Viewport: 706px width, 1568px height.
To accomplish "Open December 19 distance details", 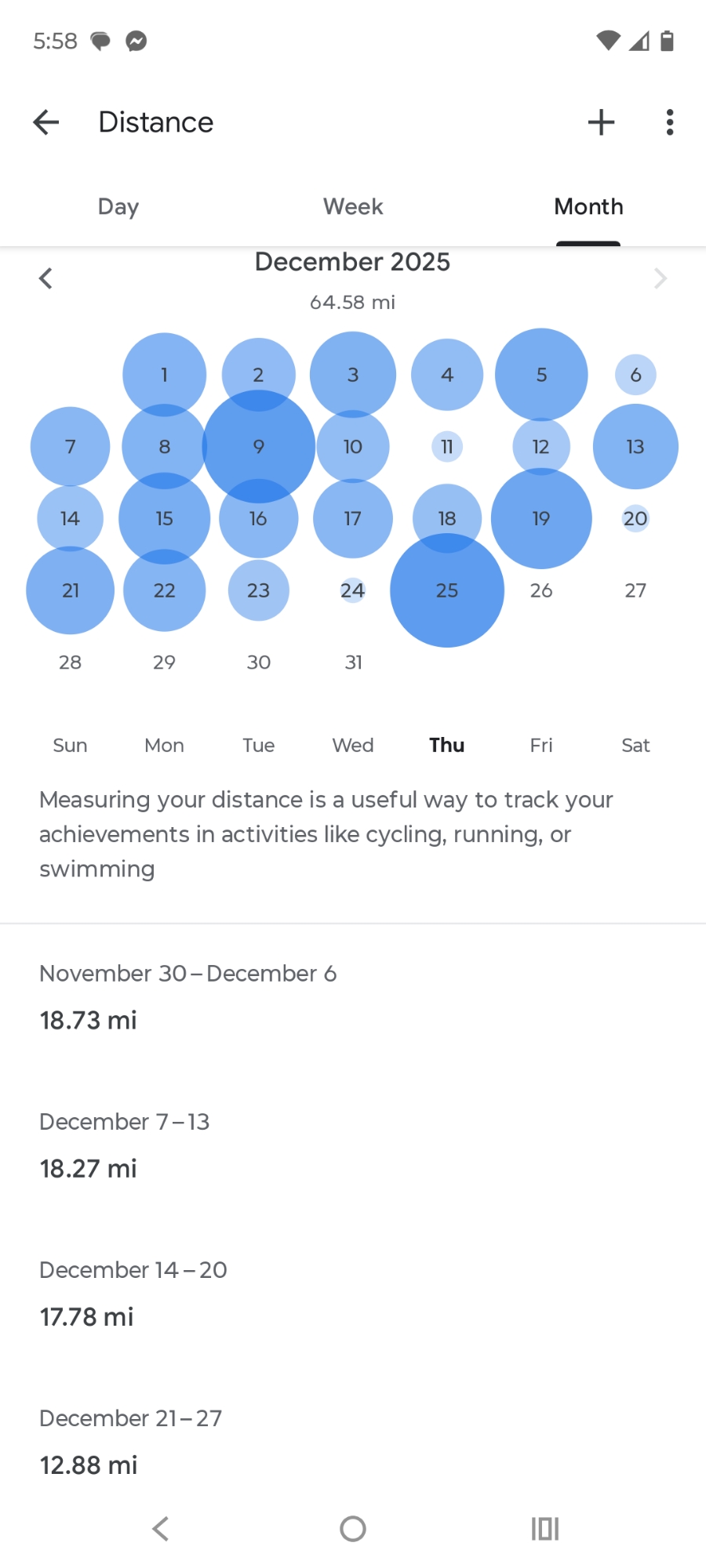I will (541, 518).
